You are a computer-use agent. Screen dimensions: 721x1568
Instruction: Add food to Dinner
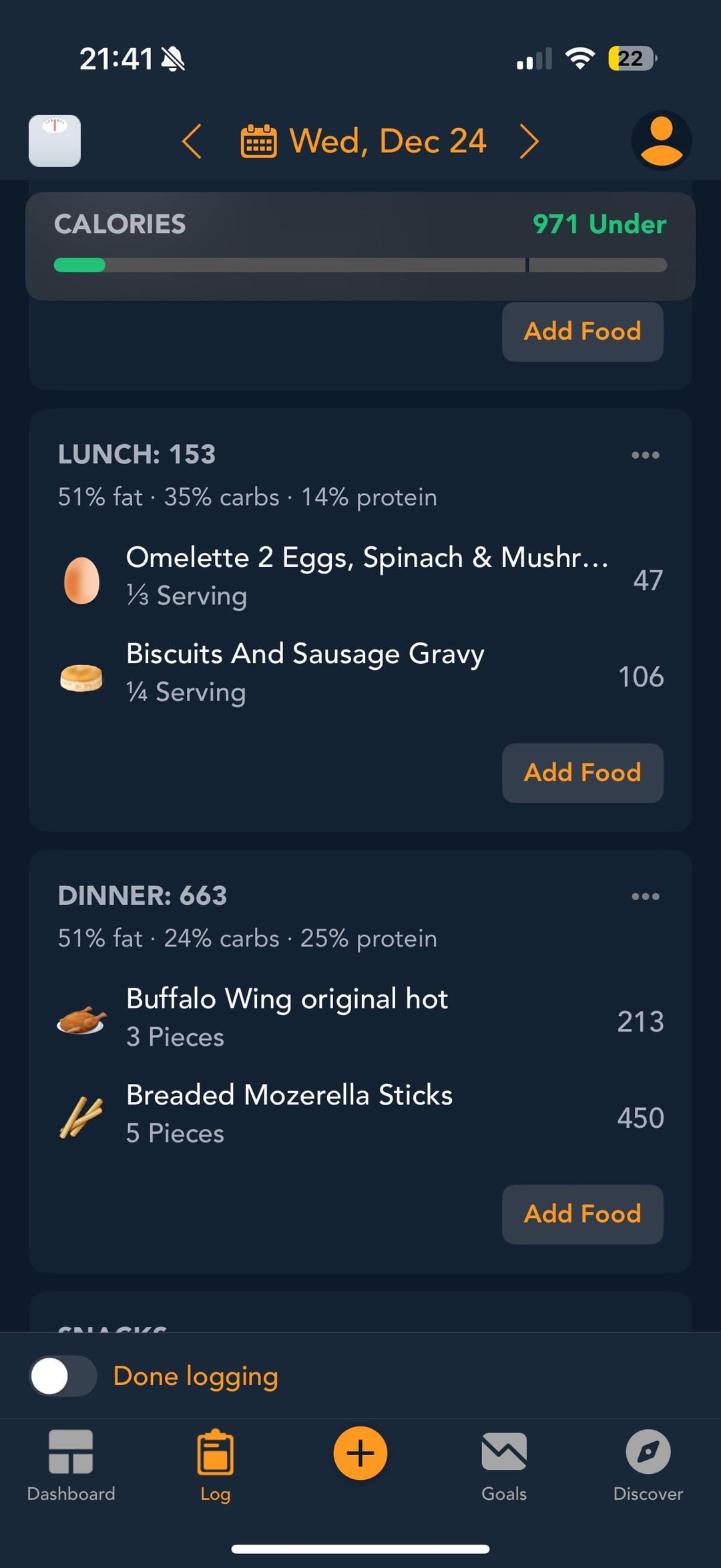[583, 1214]
